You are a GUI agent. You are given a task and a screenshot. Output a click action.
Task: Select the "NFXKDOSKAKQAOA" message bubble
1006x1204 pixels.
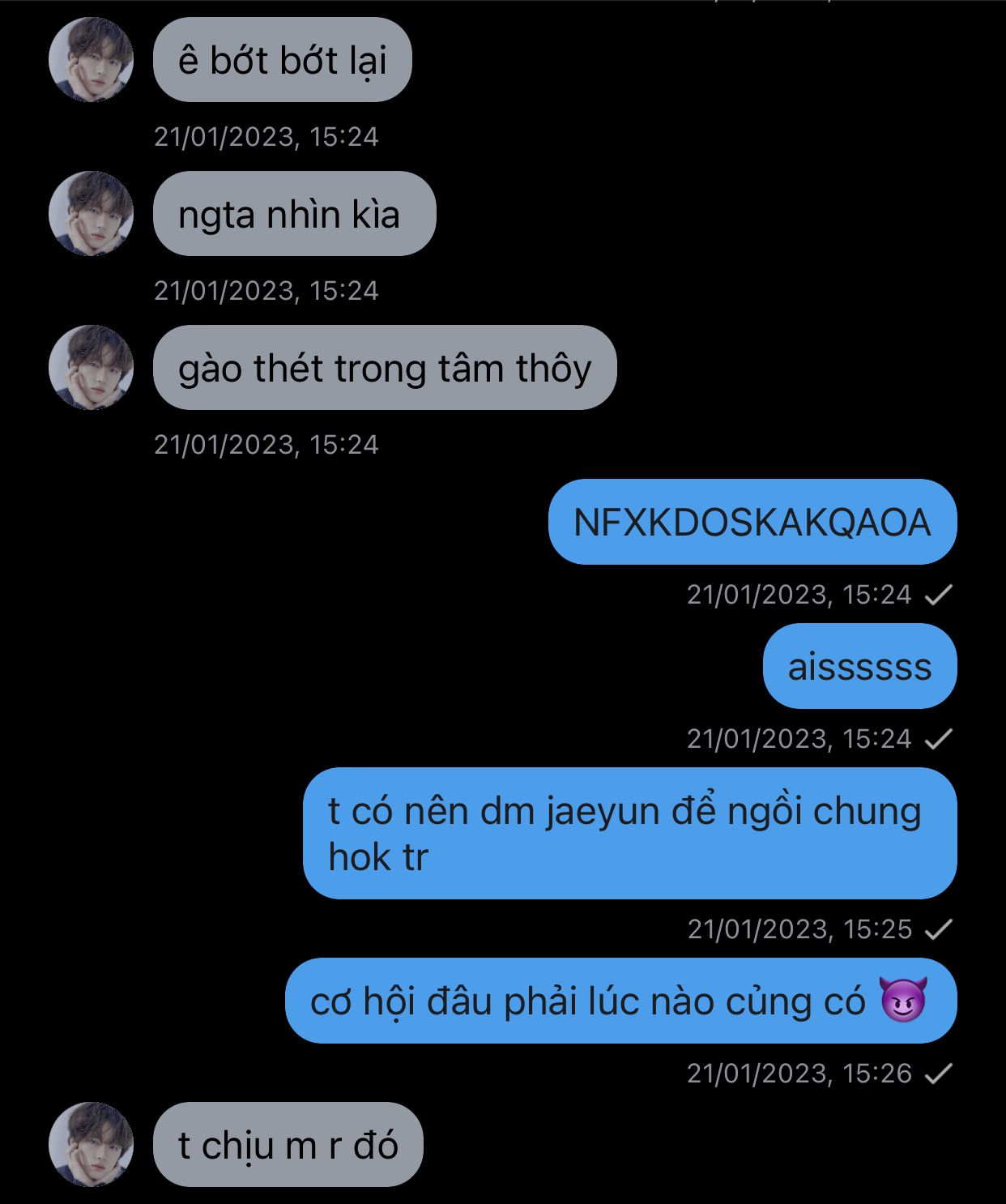(752, 522)
